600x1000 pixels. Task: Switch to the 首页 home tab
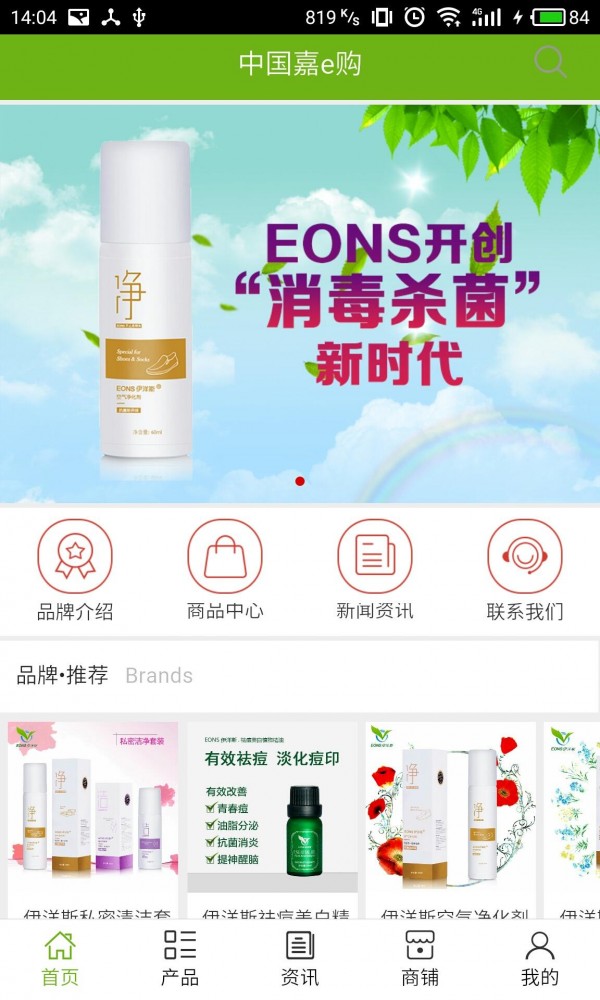[60, 959]
